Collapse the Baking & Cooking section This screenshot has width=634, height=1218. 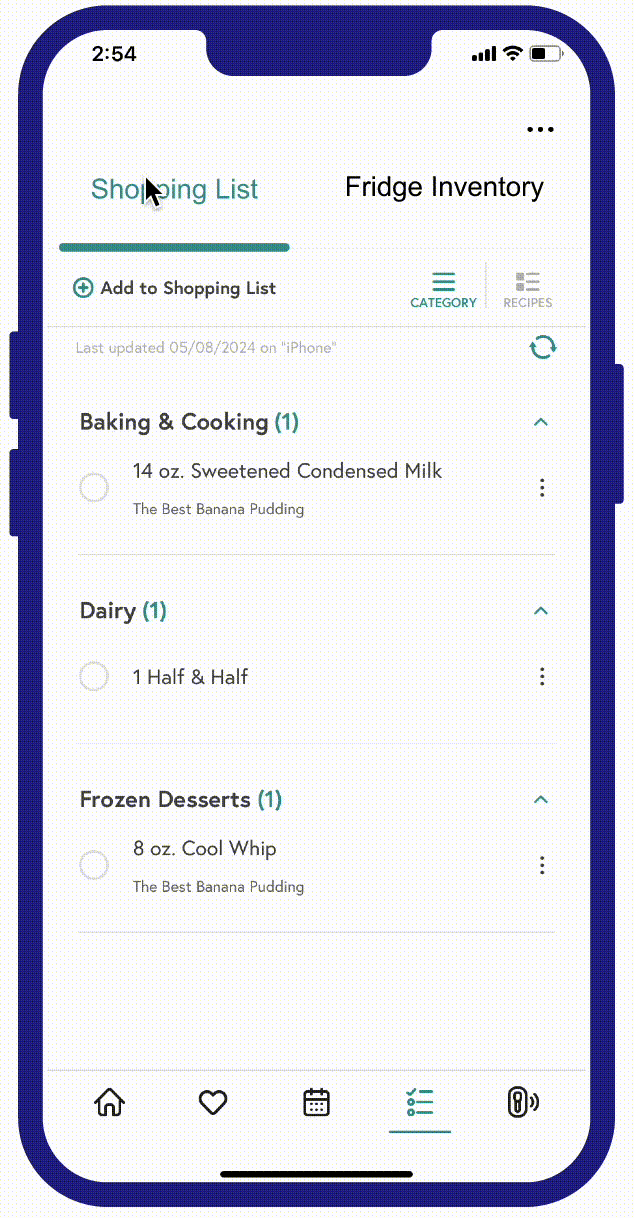541,422
